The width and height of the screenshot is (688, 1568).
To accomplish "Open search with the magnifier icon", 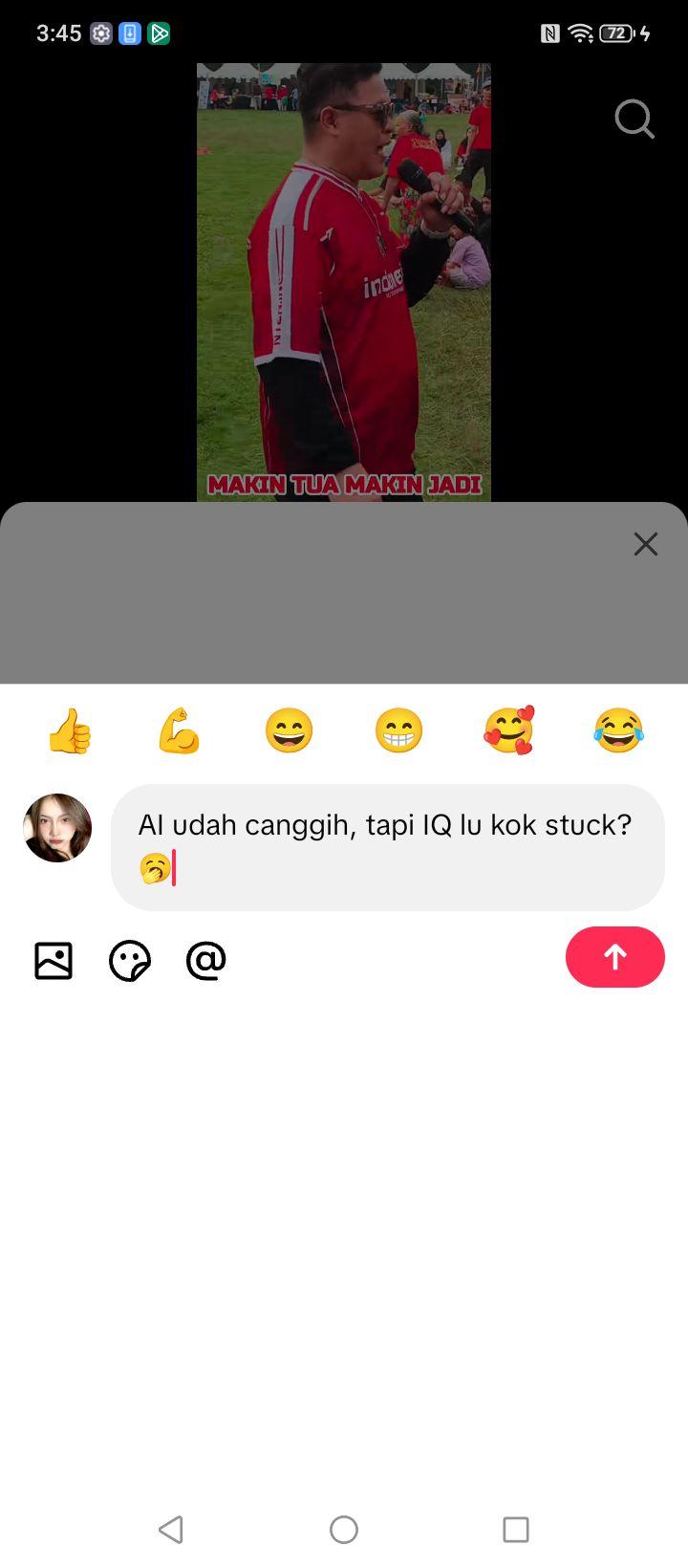I will point(634,120).
